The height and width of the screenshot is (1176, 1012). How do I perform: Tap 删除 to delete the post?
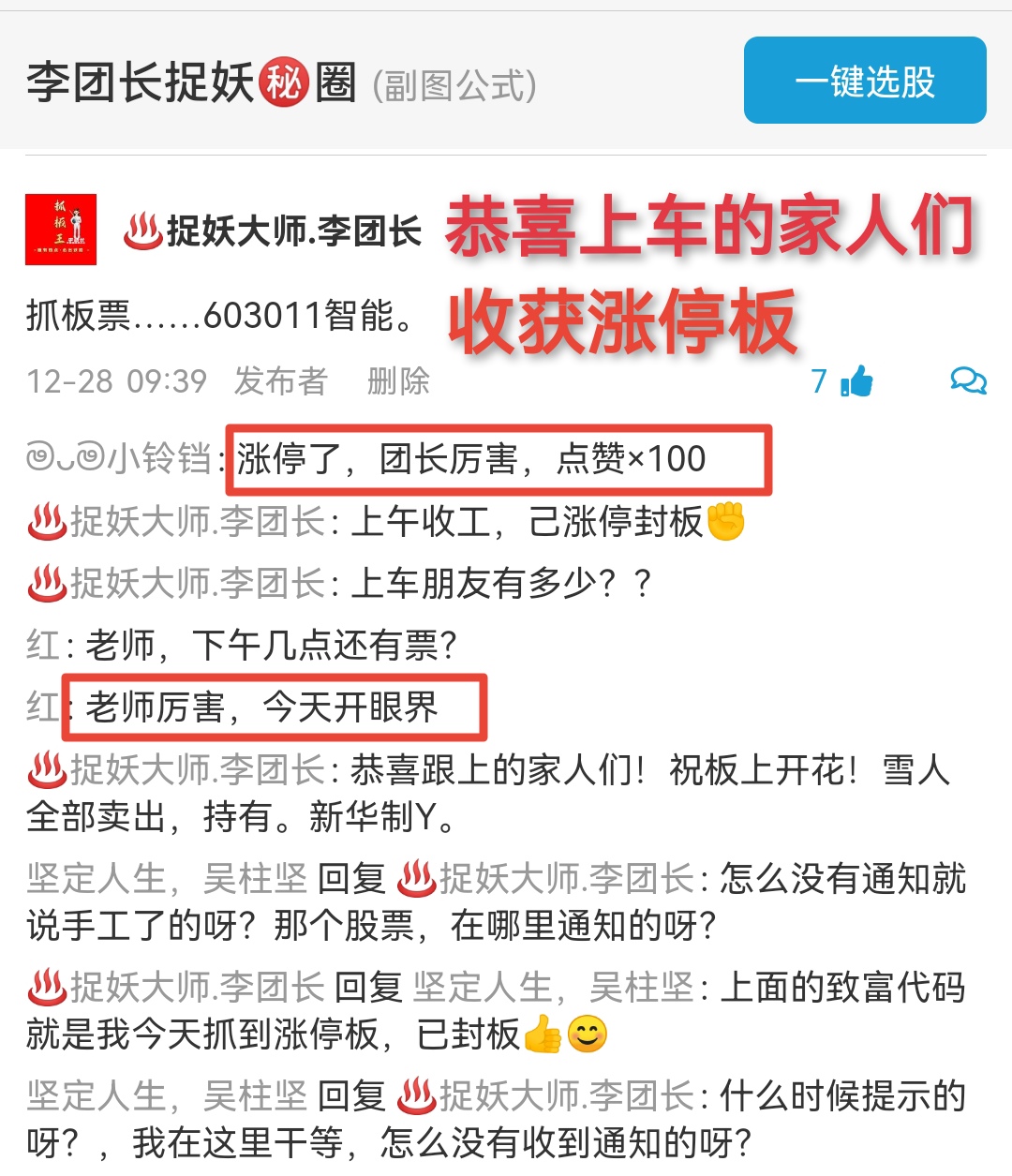398,381
